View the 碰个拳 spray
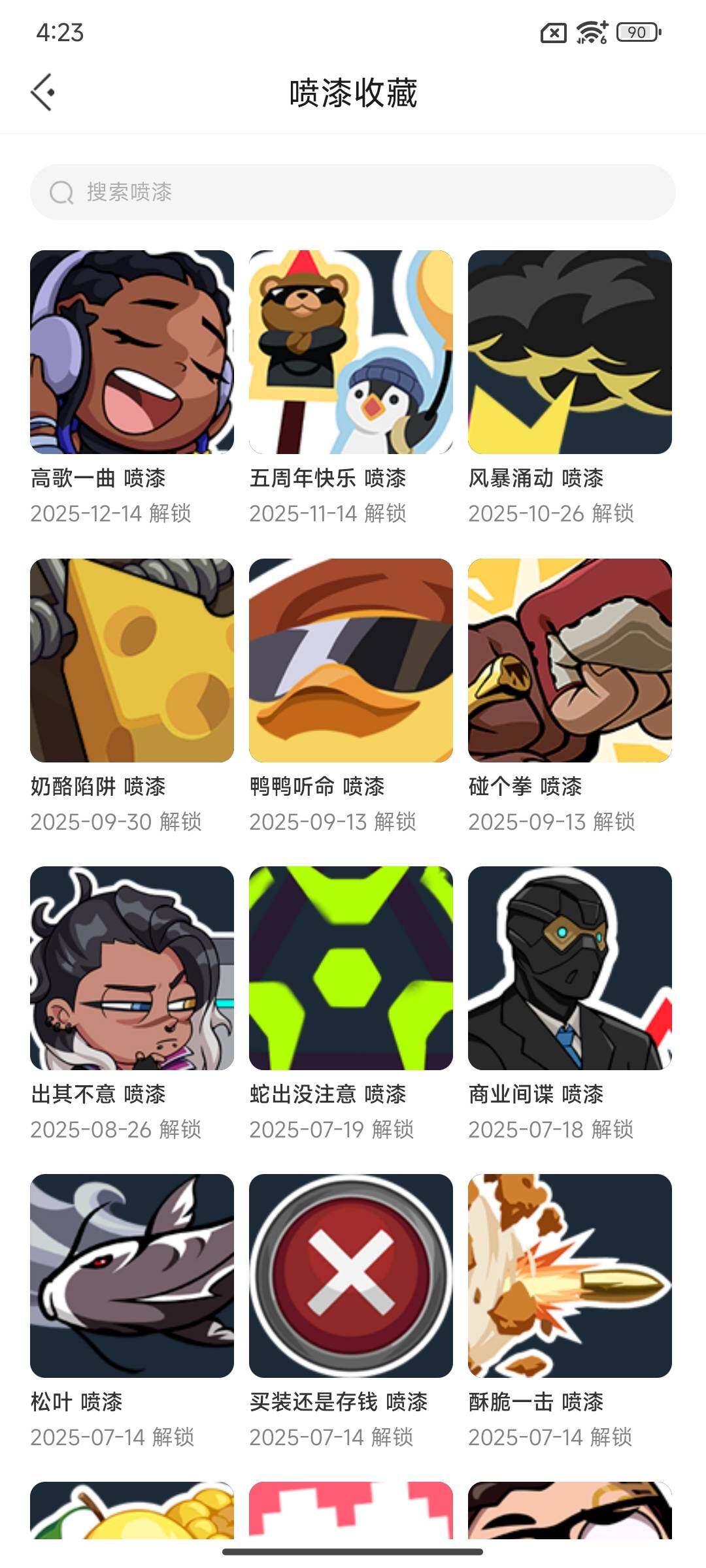This screenshot has width=706, height=1568. click(x=570, y=660)
